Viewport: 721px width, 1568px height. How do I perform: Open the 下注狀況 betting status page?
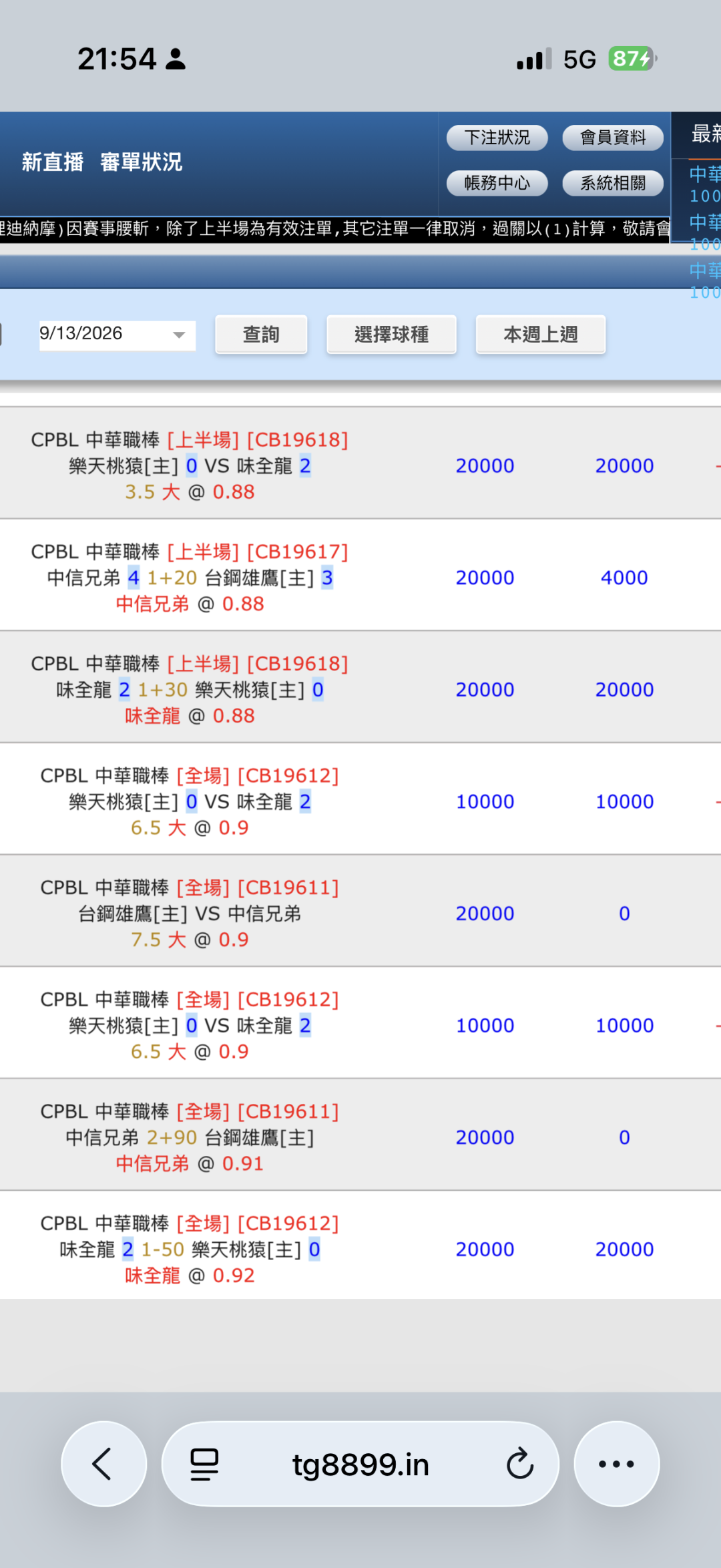497,138
